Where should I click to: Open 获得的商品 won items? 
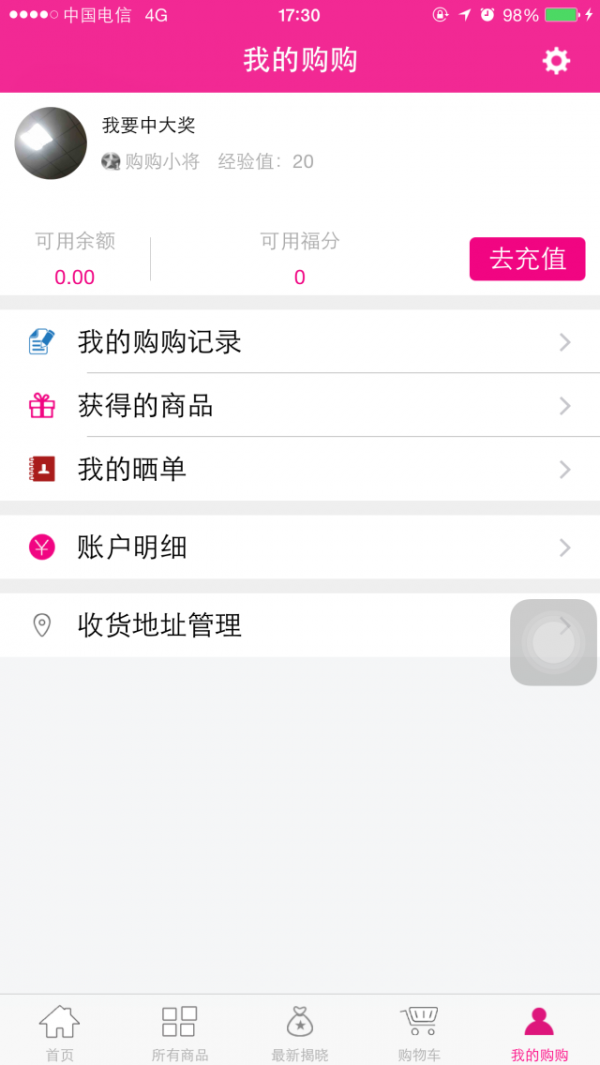pyautogui.click(x=300, y=406)
